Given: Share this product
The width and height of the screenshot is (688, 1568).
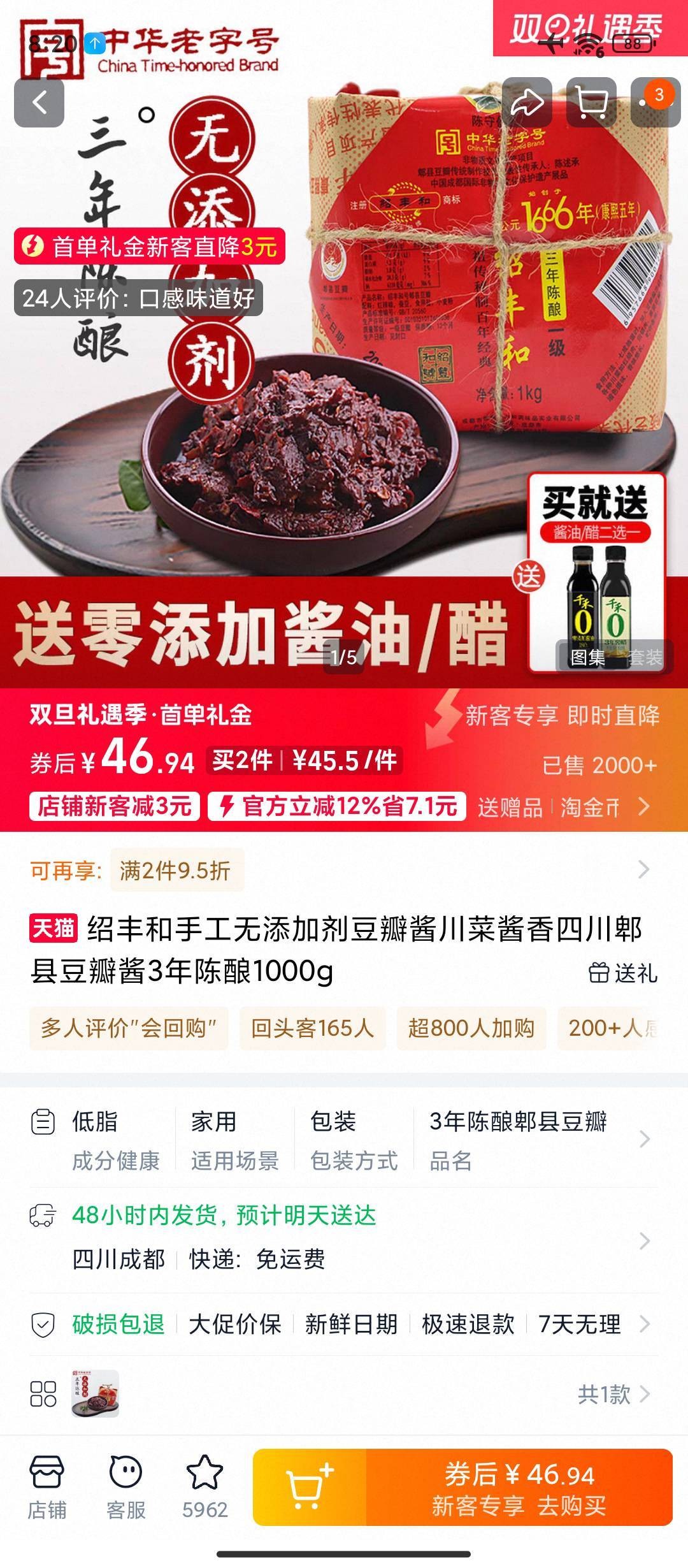Looking at the screenshot, I should pyautogui.click(x=527, y=103).
